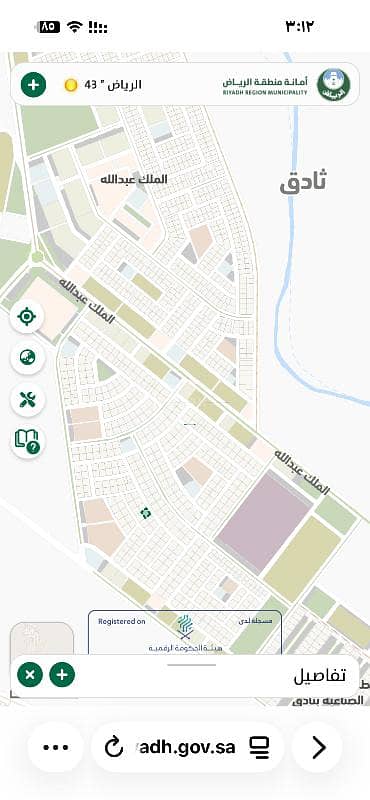The image size is (370, 800).
Task: Open the map tools wrench icon
Action: point(27,398)
